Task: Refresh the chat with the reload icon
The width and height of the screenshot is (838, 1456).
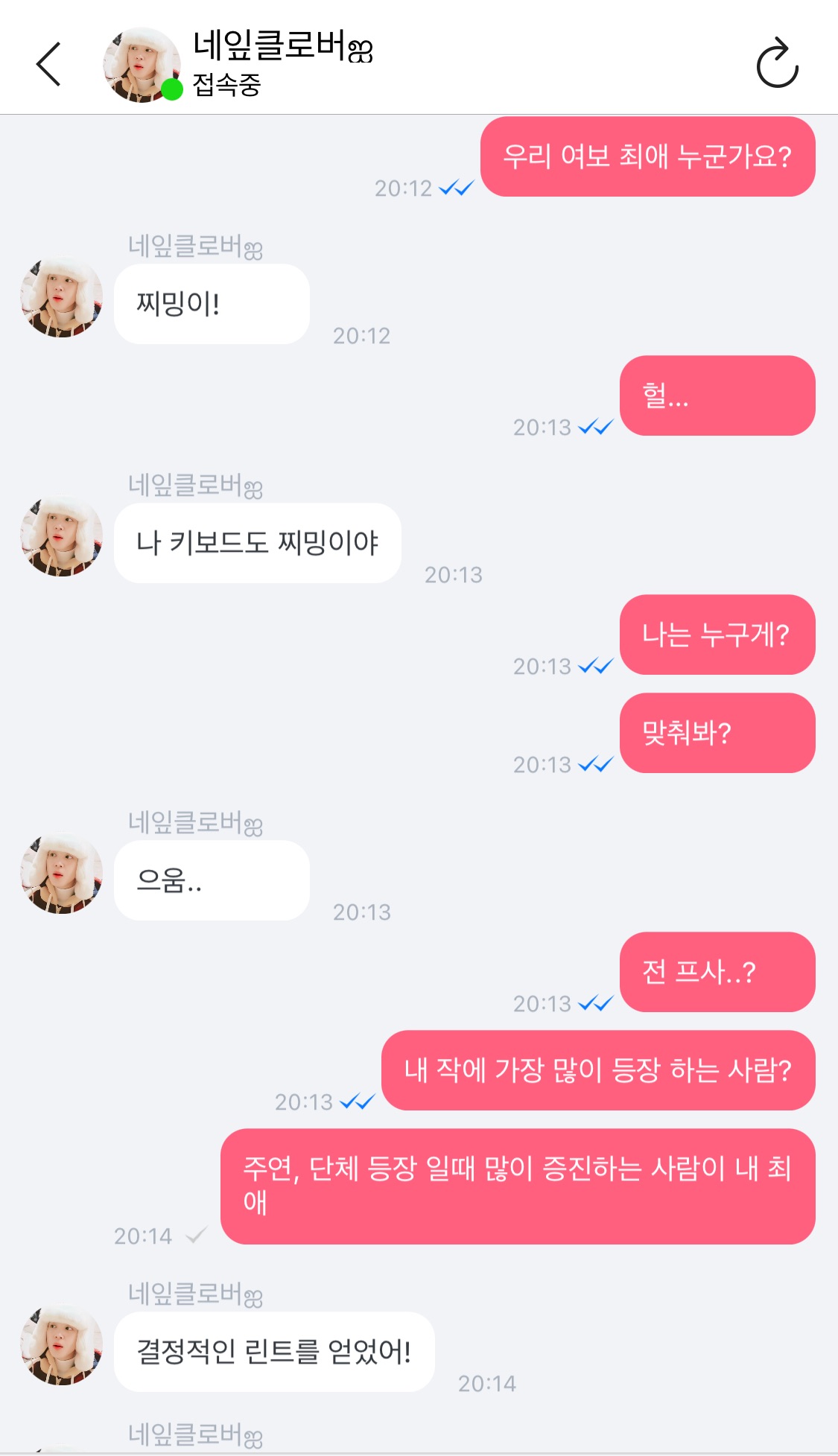Action: pos(777,64)
